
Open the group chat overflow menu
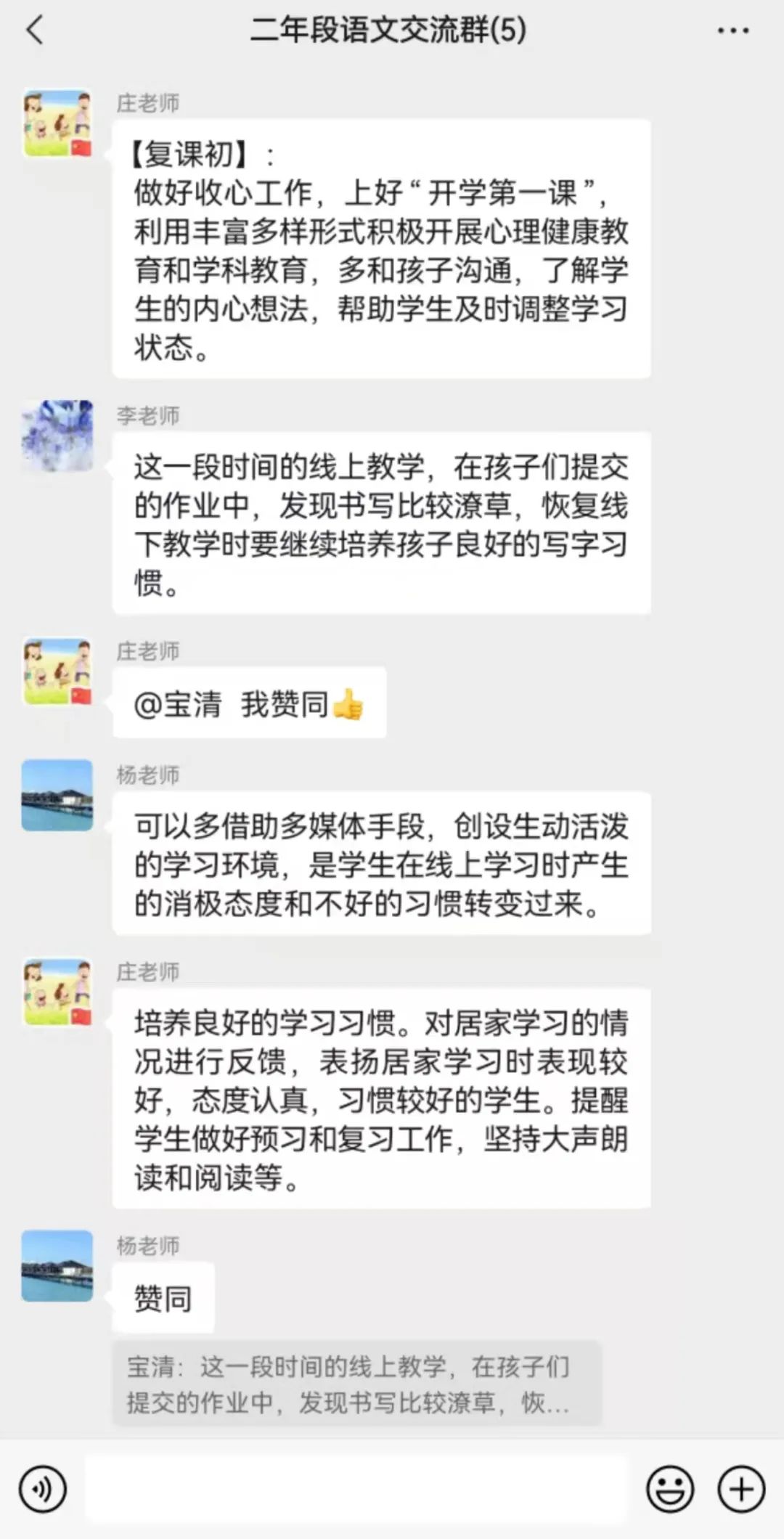[x=732, y=30]
